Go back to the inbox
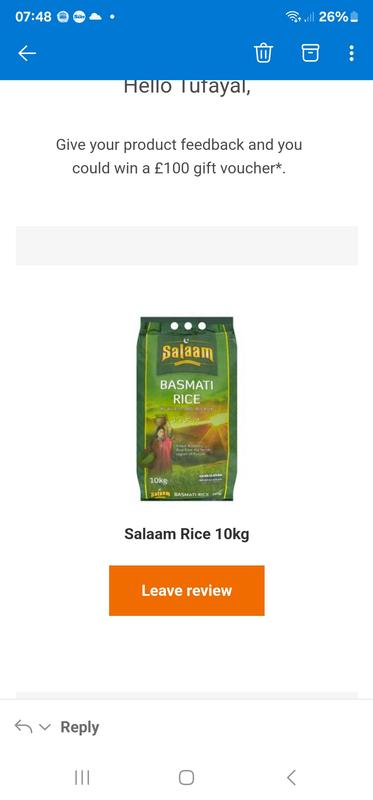Viewport: 373px width, 800px height. [x=27, y=53]
